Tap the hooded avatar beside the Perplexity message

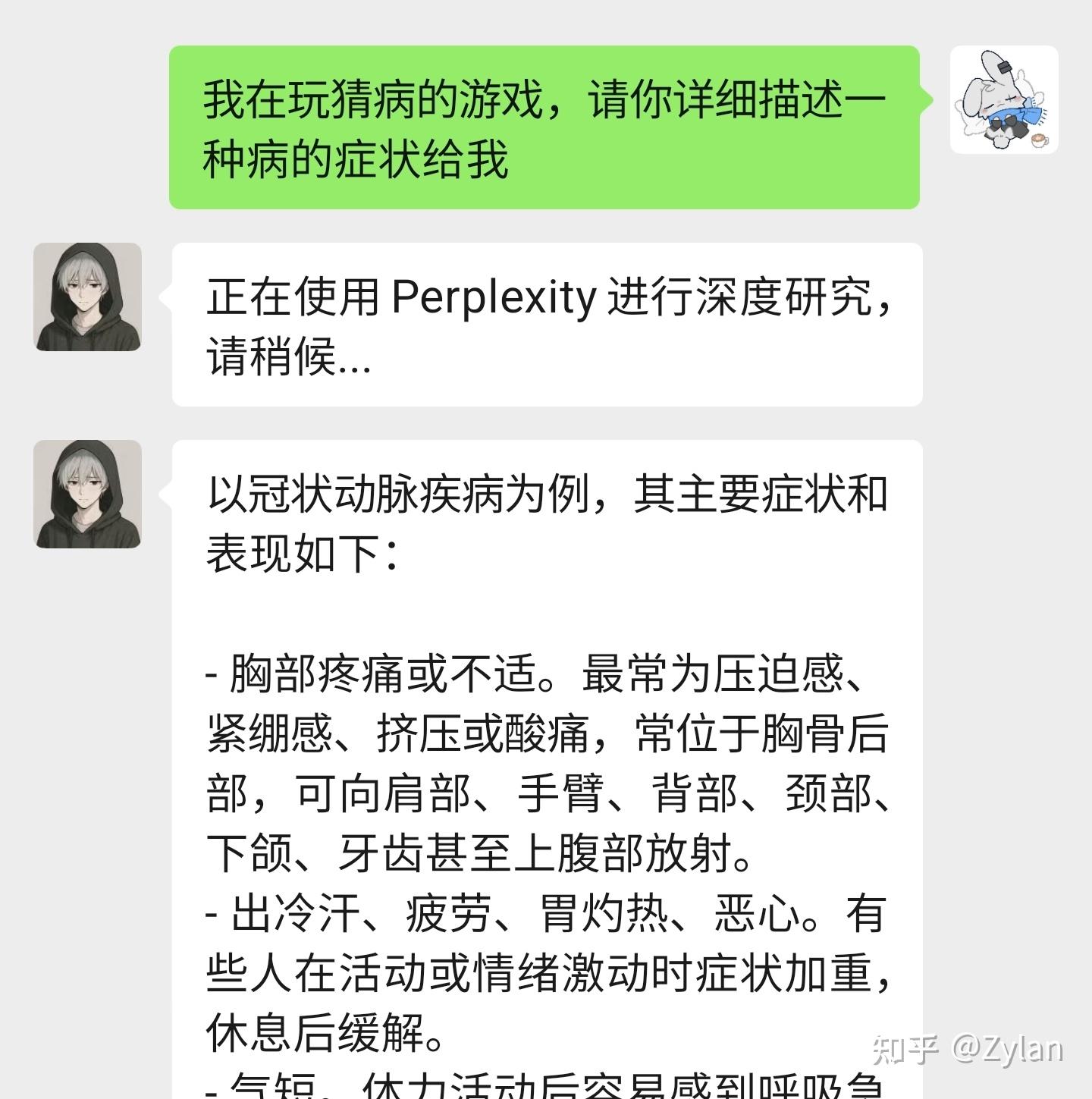[x=87, y=297]
